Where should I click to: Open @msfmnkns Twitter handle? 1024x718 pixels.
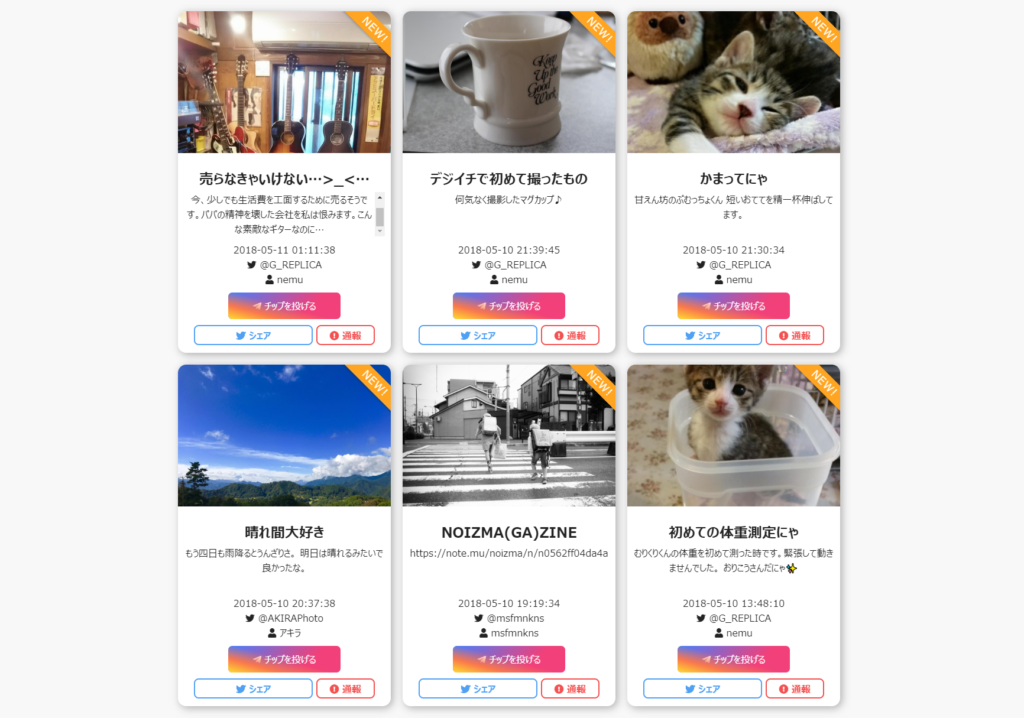click(515, 618)
